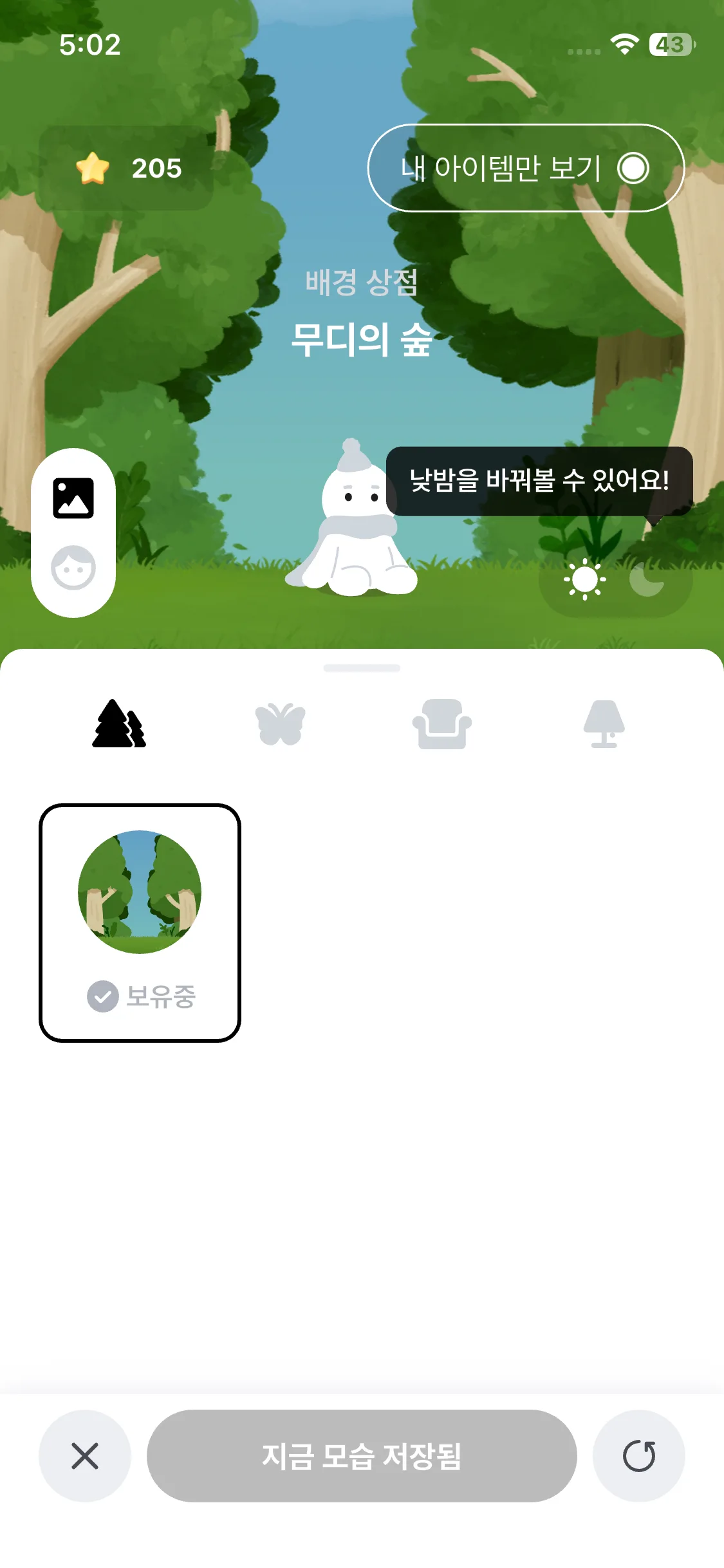This screenshot has width=724, height=1568.
Task: Switch to the character face mode
Action: 73,568
